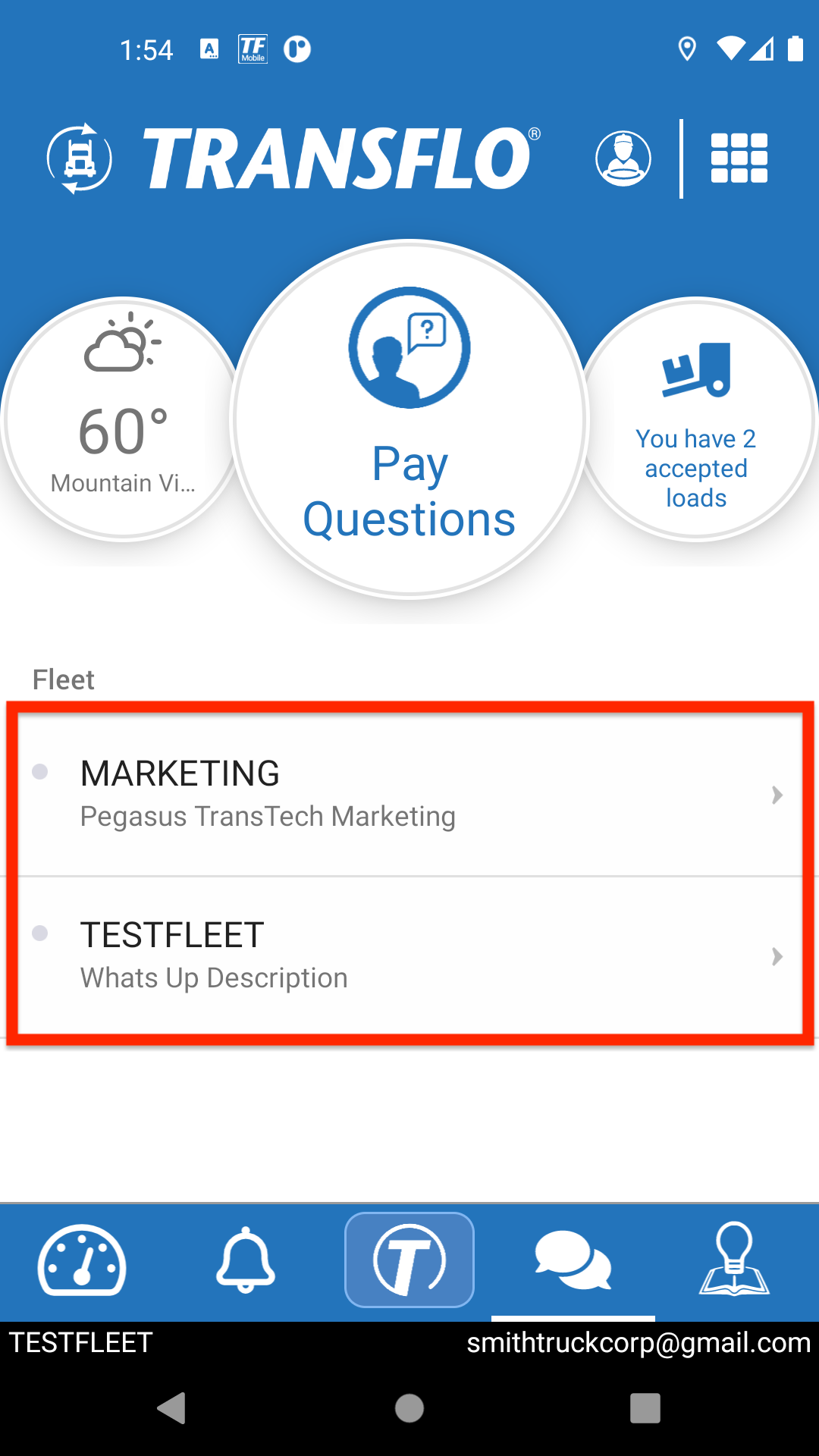Open the notifications bell tab
The height and width of the screenshot is (1456, 819).
click(x=246, y=1260)
